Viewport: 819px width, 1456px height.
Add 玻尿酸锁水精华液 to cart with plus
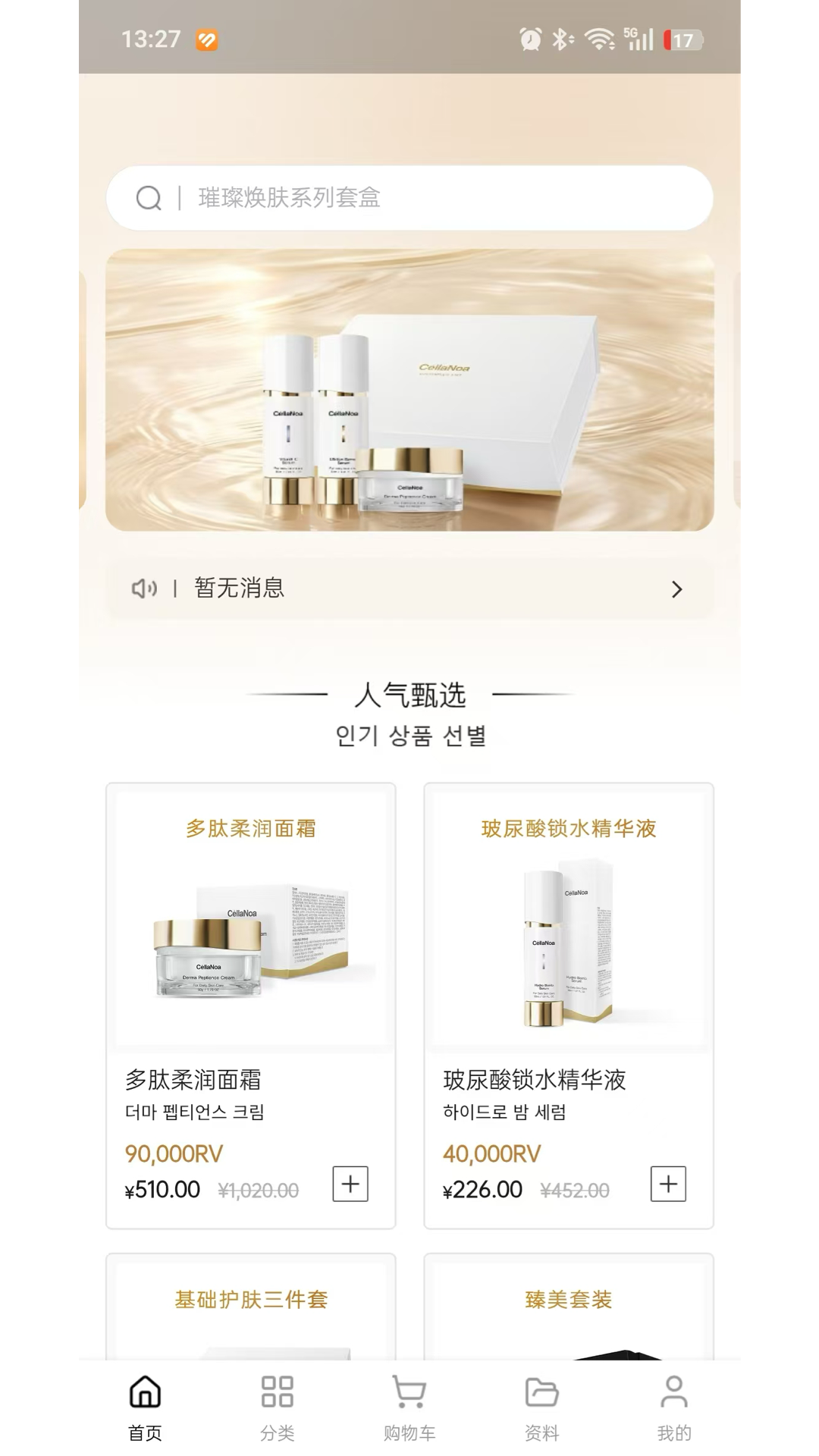pyautogui.click(x=668, y=1184)
